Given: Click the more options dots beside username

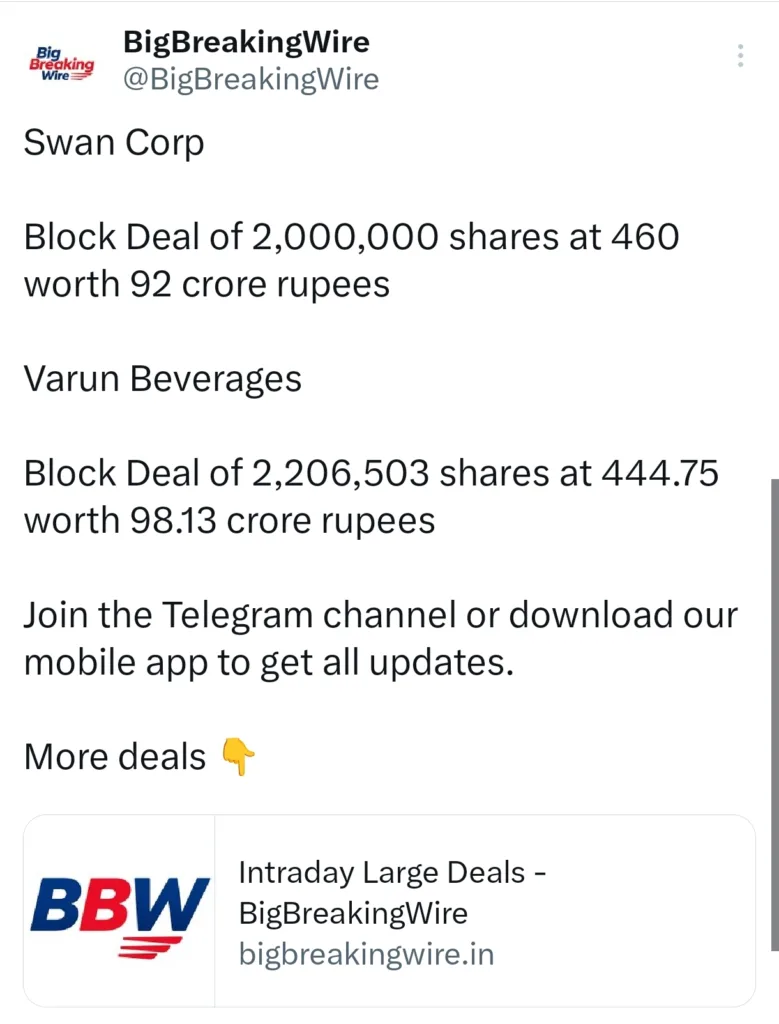Looking at the screenshot, I should 740,56.
